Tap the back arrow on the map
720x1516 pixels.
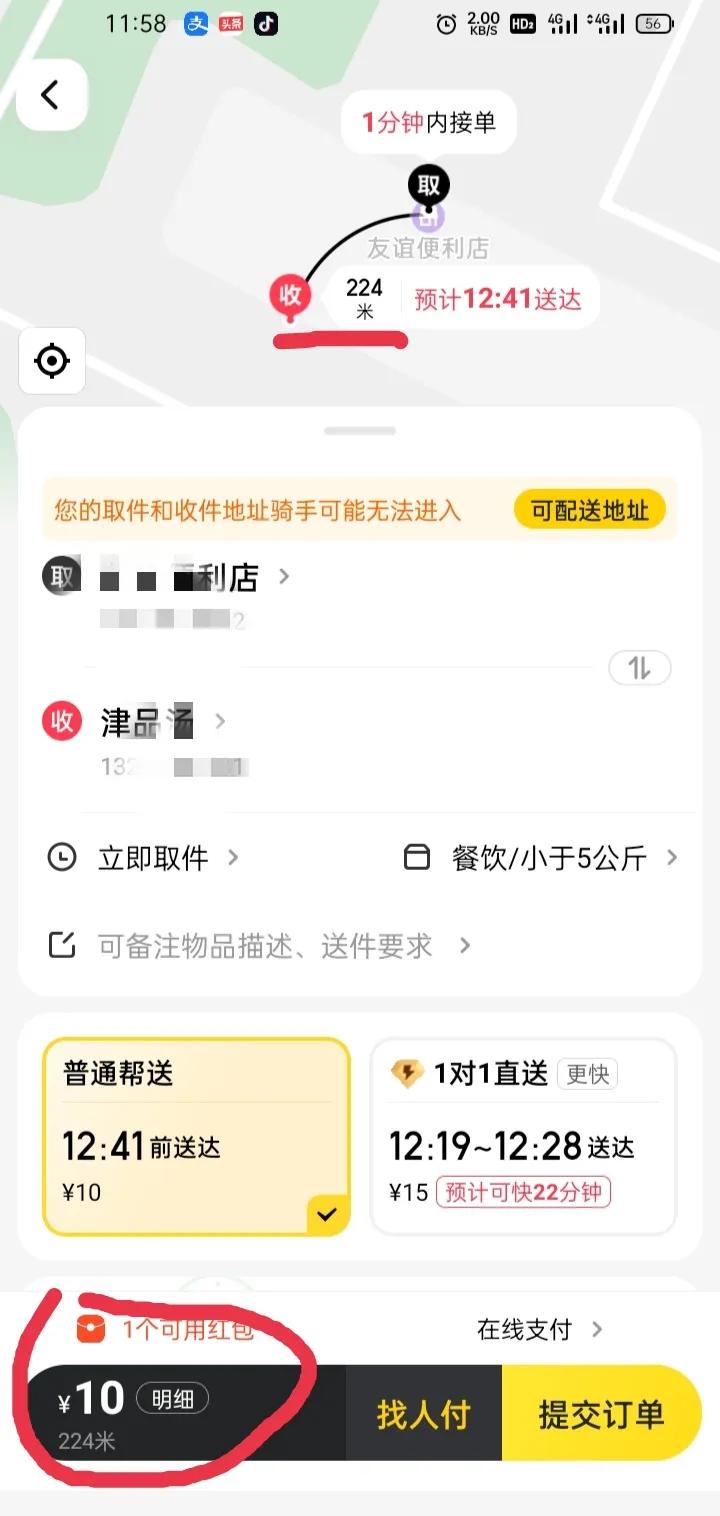[x=50, y=94]
